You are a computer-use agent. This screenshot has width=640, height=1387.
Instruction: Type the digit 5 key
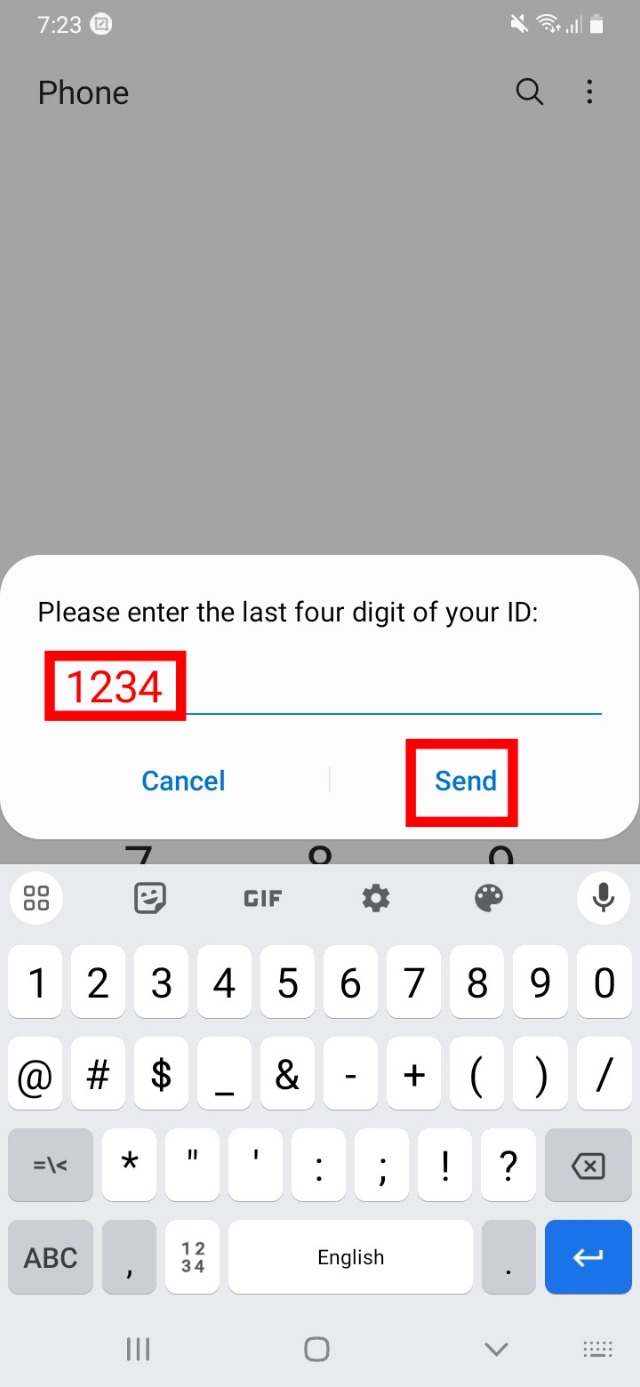[288, 984]
